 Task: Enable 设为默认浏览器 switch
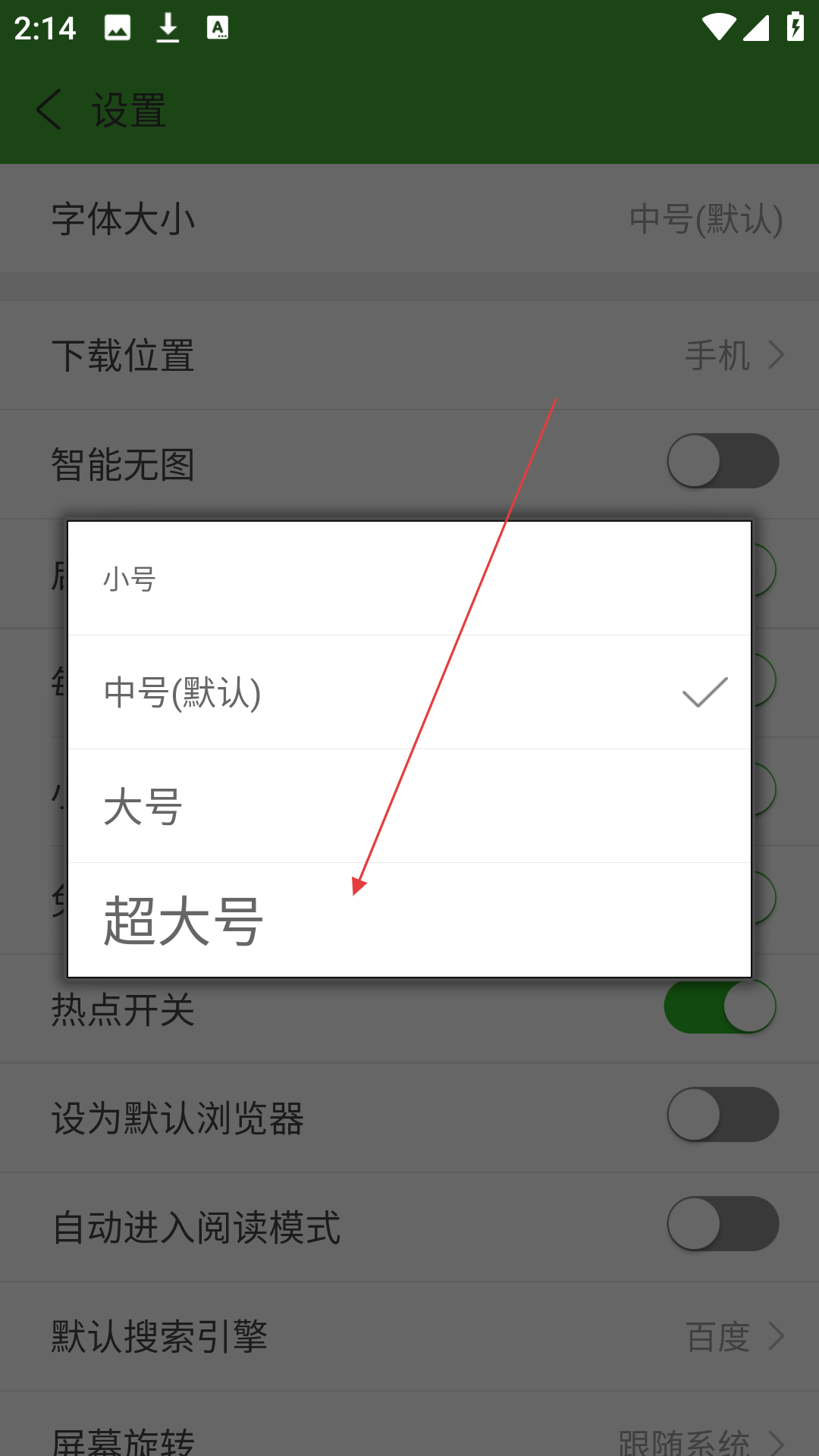tap(723, 1115)
